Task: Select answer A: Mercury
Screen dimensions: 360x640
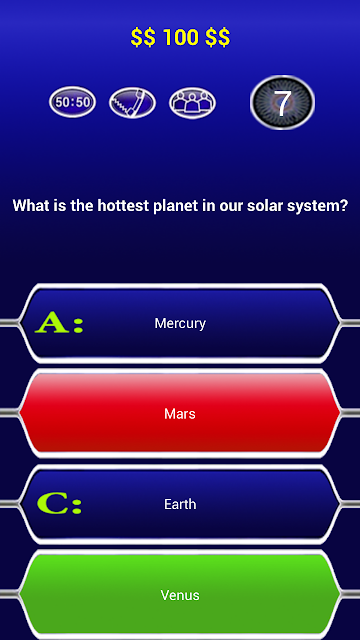Action: (180, 323)
